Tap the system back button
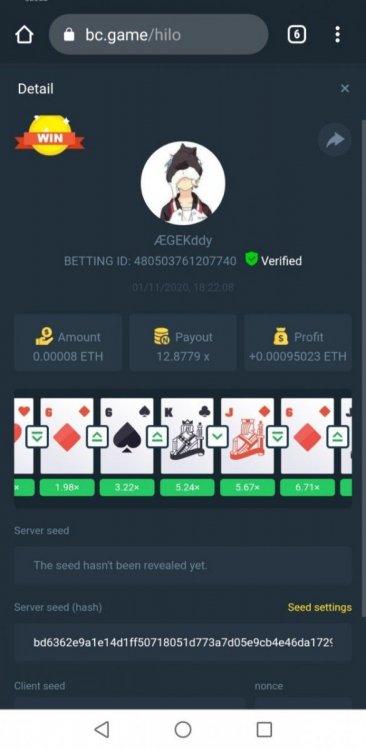366x750 pixels. point(101,729)
